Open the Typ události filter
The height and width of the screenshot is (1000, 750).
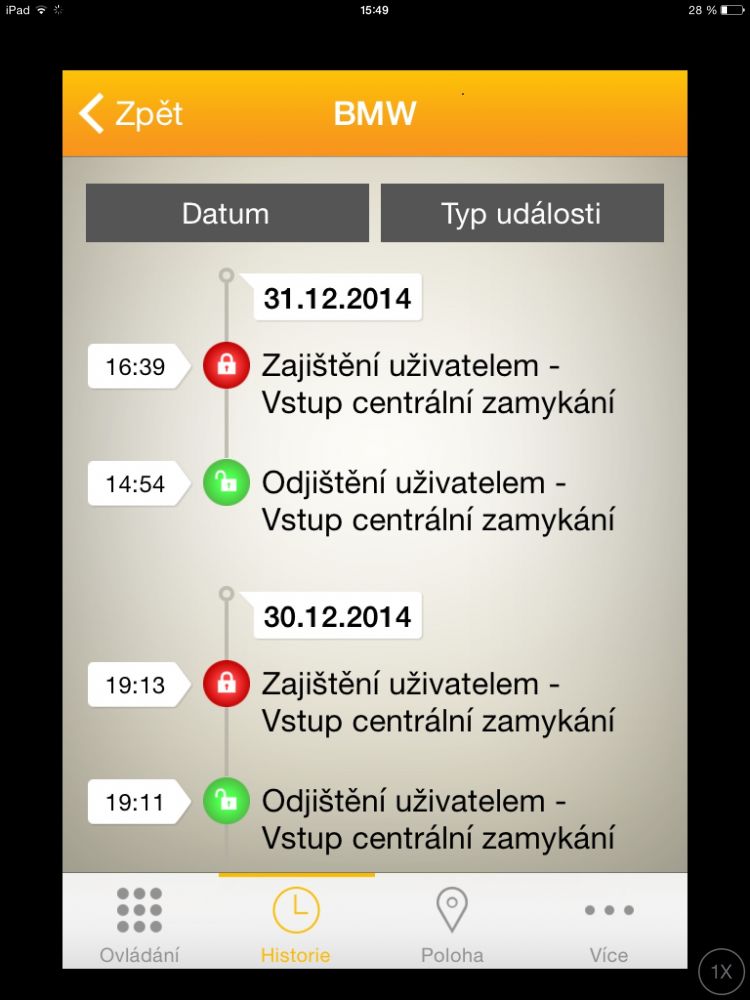click(x=521, y=213)
